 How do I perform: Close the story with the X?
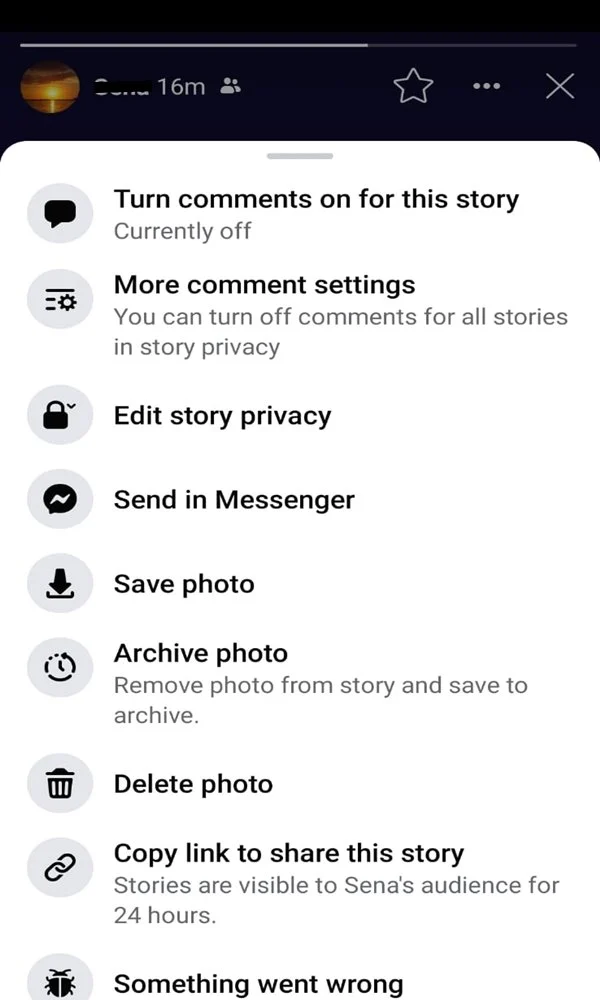[x=560, y=86]
